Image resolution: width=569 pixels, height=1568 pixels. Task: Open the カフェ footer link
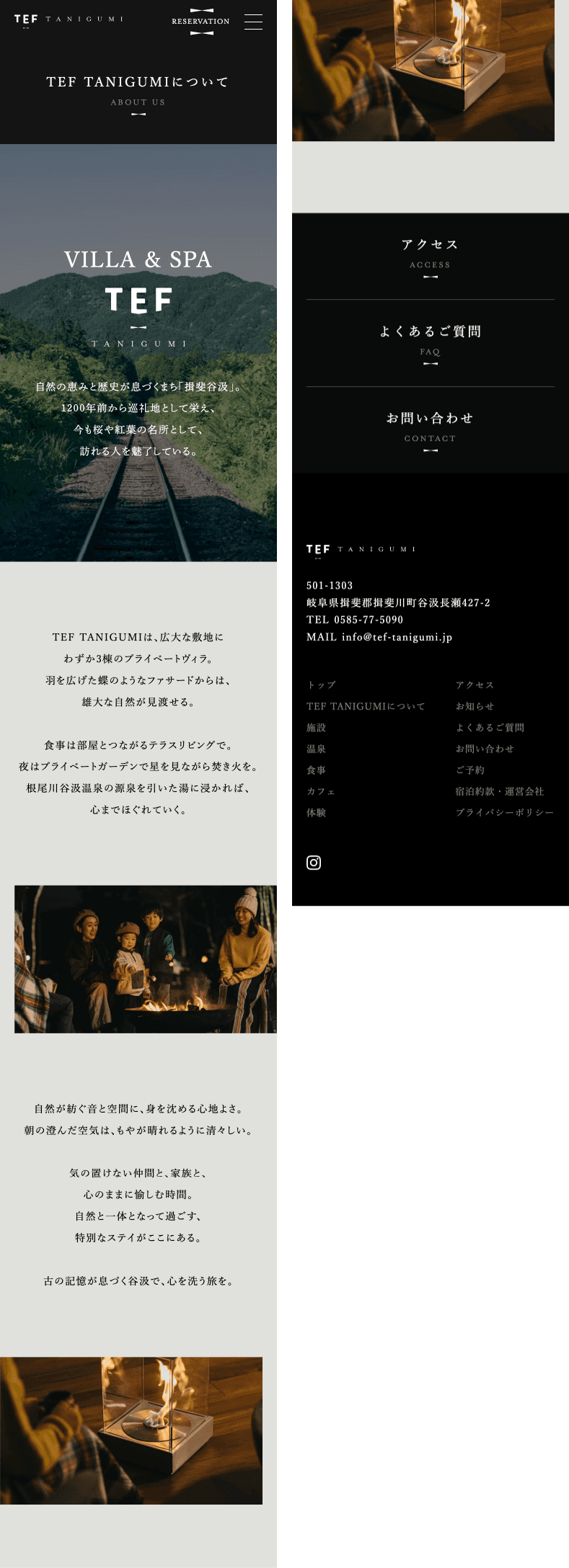click(321, 791)
